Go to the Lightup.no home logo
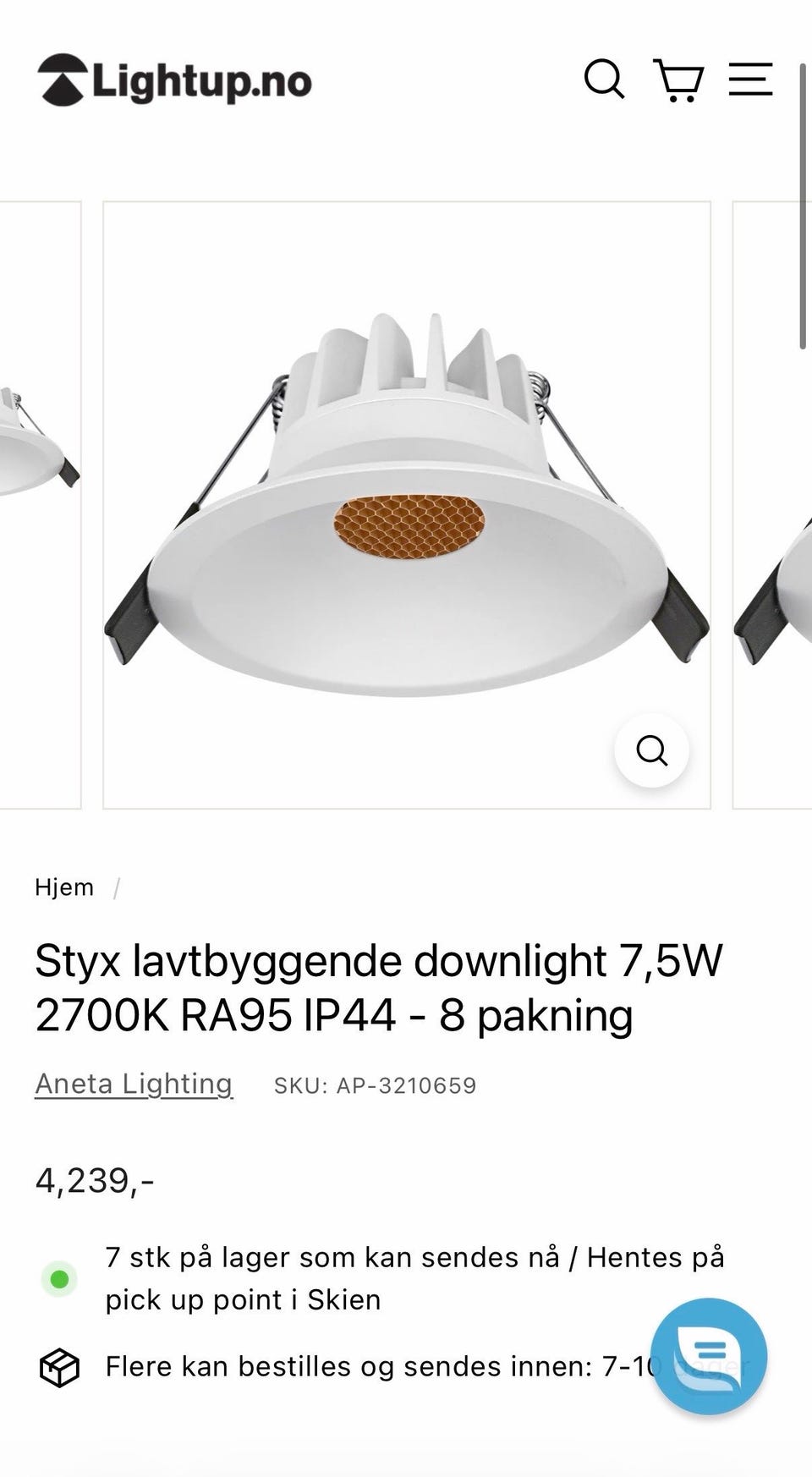Screen dimensions: 812x1477 (x=174, y=80)
